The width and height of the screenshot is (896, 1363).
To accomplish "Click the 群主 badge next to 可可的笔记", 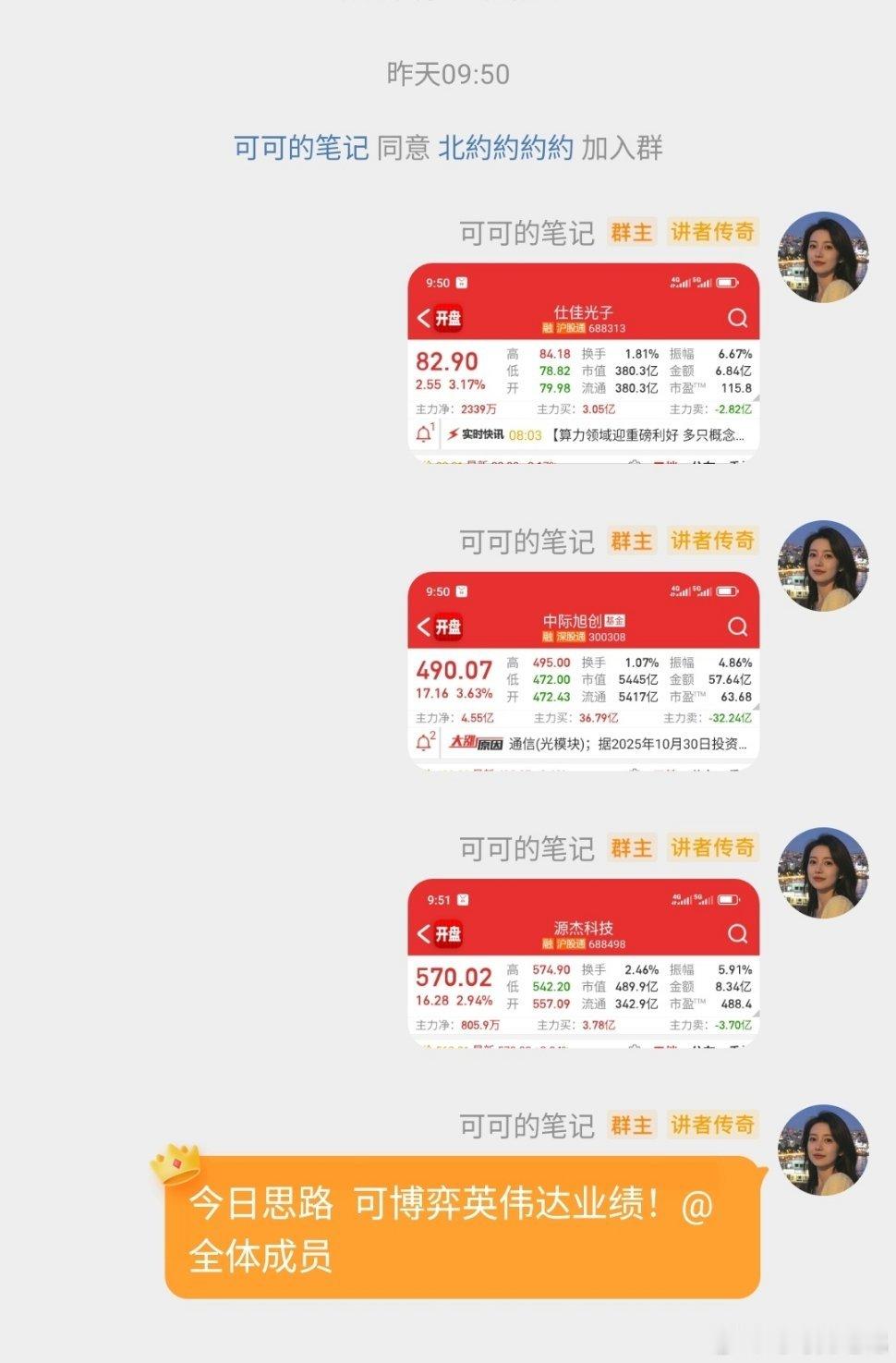I will (631, 1126).
